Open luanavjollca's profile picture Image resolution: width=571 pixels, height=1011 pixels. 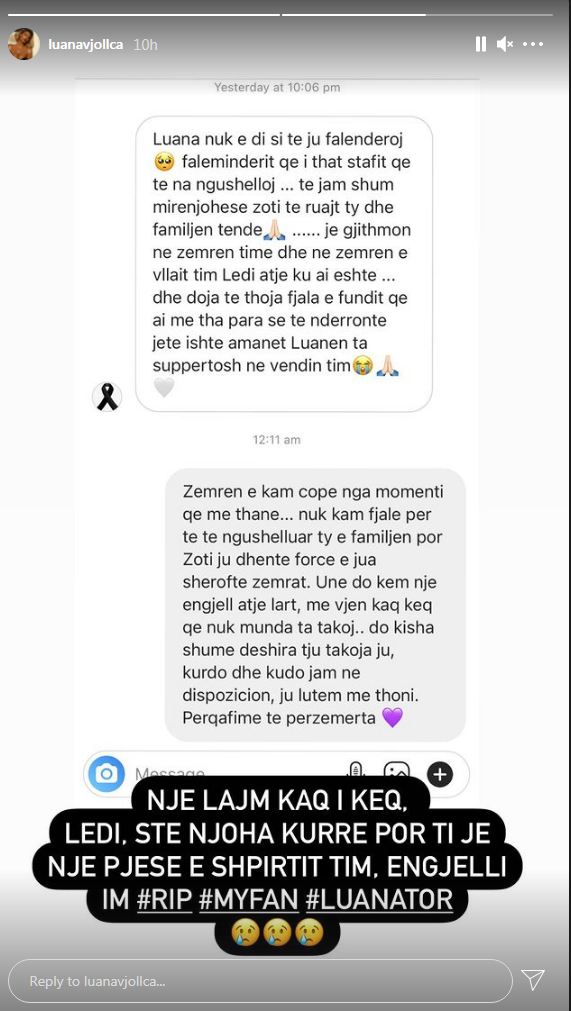(x=24, y=44)
